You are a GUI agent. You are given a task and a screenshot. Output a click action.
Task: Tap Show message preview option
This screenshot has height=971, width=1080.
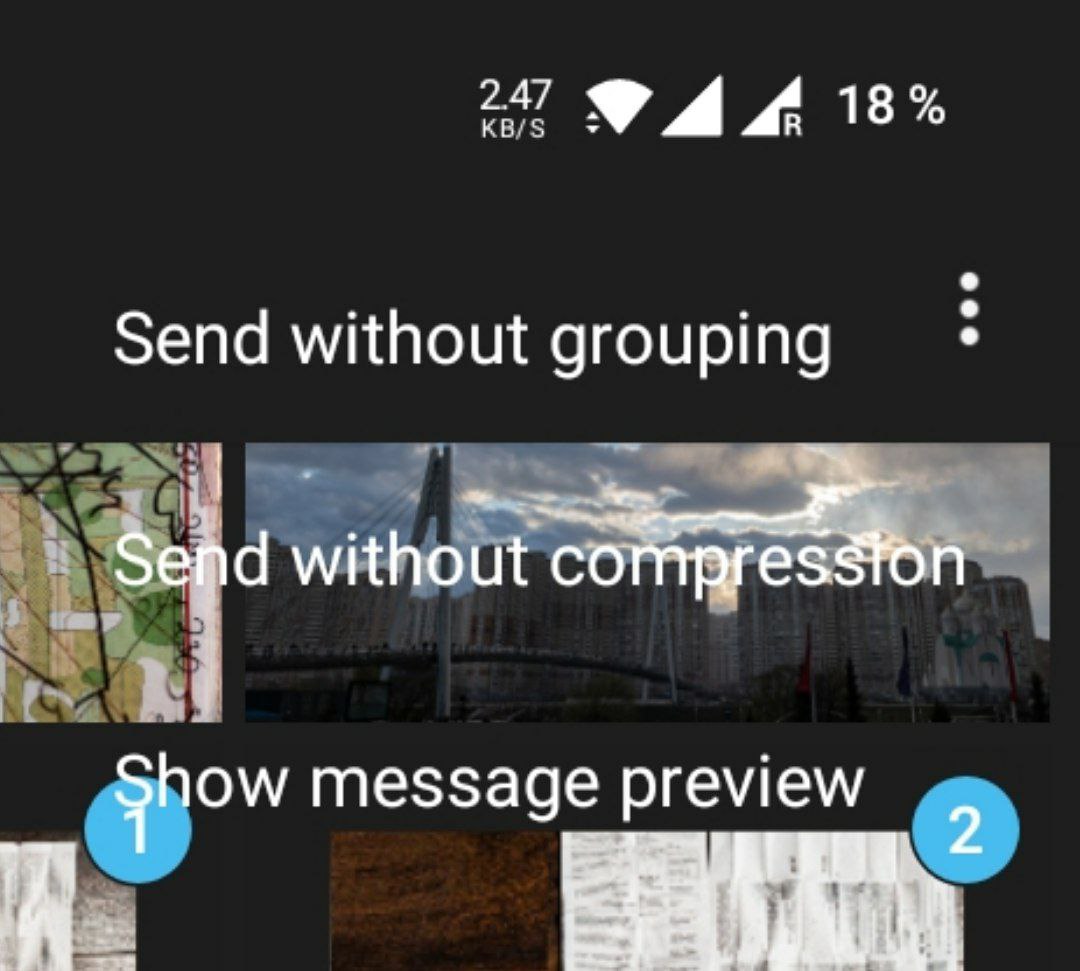click(488, 781)
